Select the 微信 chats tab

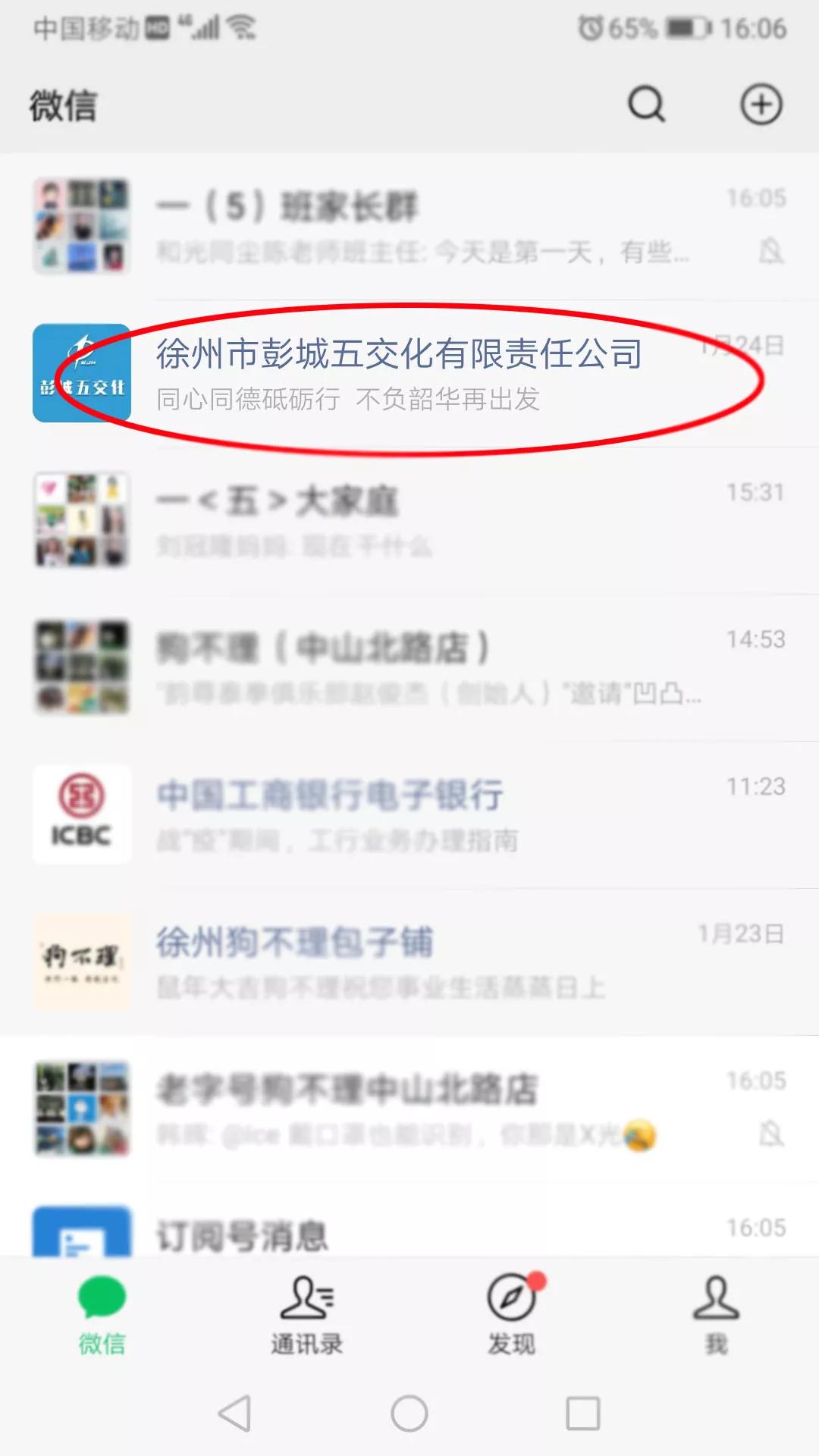coord(102,1316)
